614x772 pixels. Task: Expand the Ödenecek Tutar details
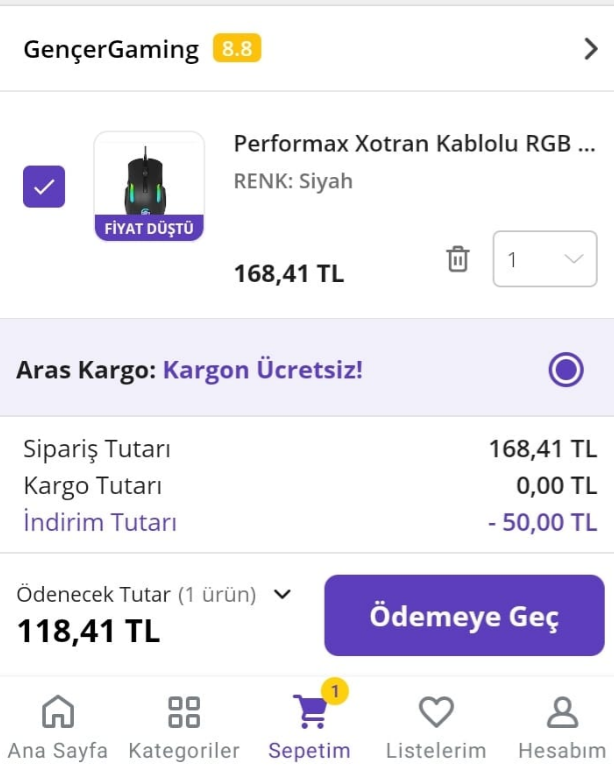283,594
